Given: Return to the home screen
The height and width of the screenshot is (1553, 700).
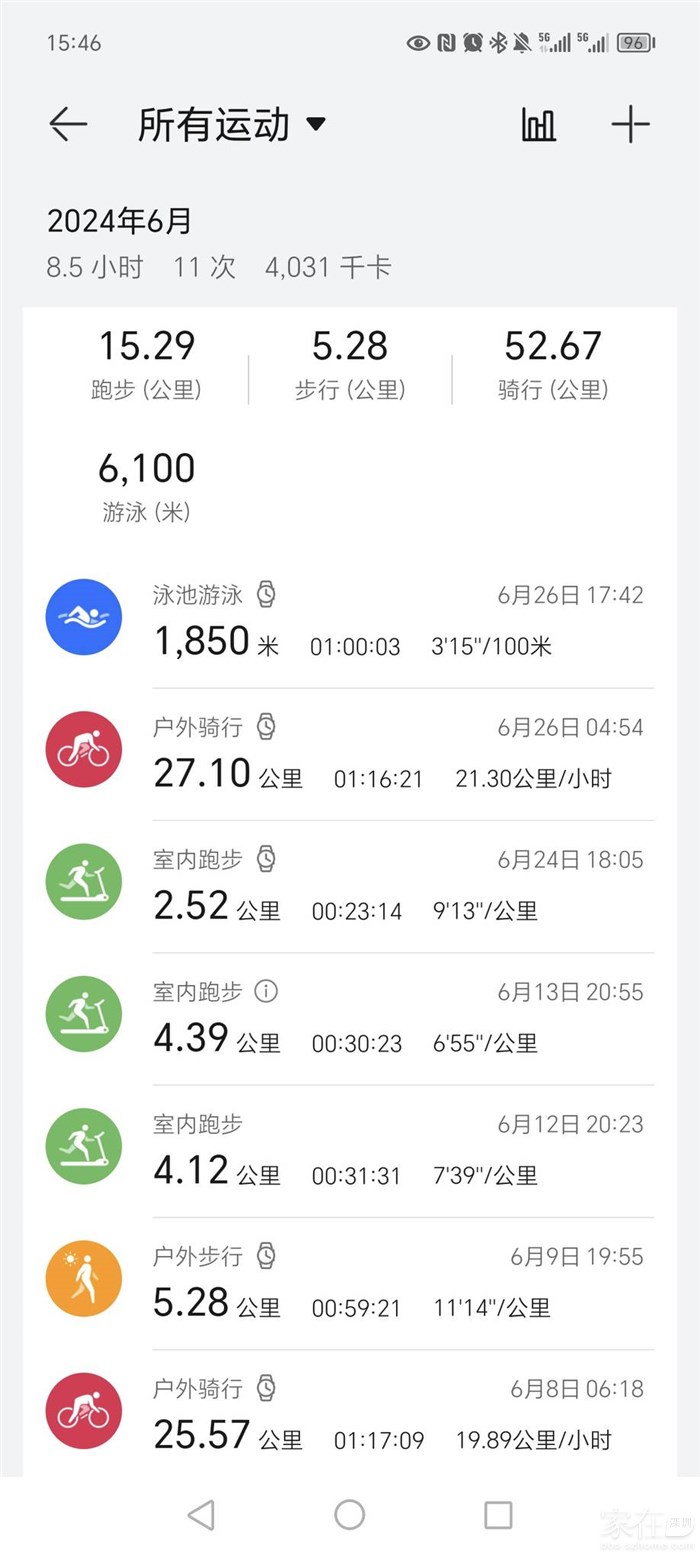Looking at the screenshot, I should point(349,1515).
